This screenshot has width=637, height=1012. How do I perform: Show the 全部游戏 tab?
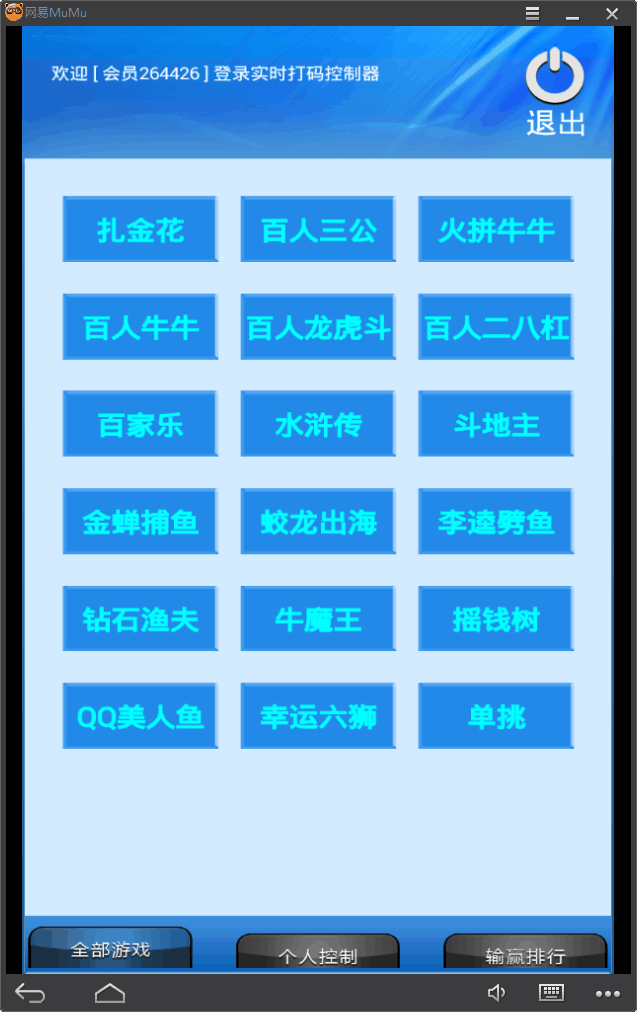coord(110,949)
